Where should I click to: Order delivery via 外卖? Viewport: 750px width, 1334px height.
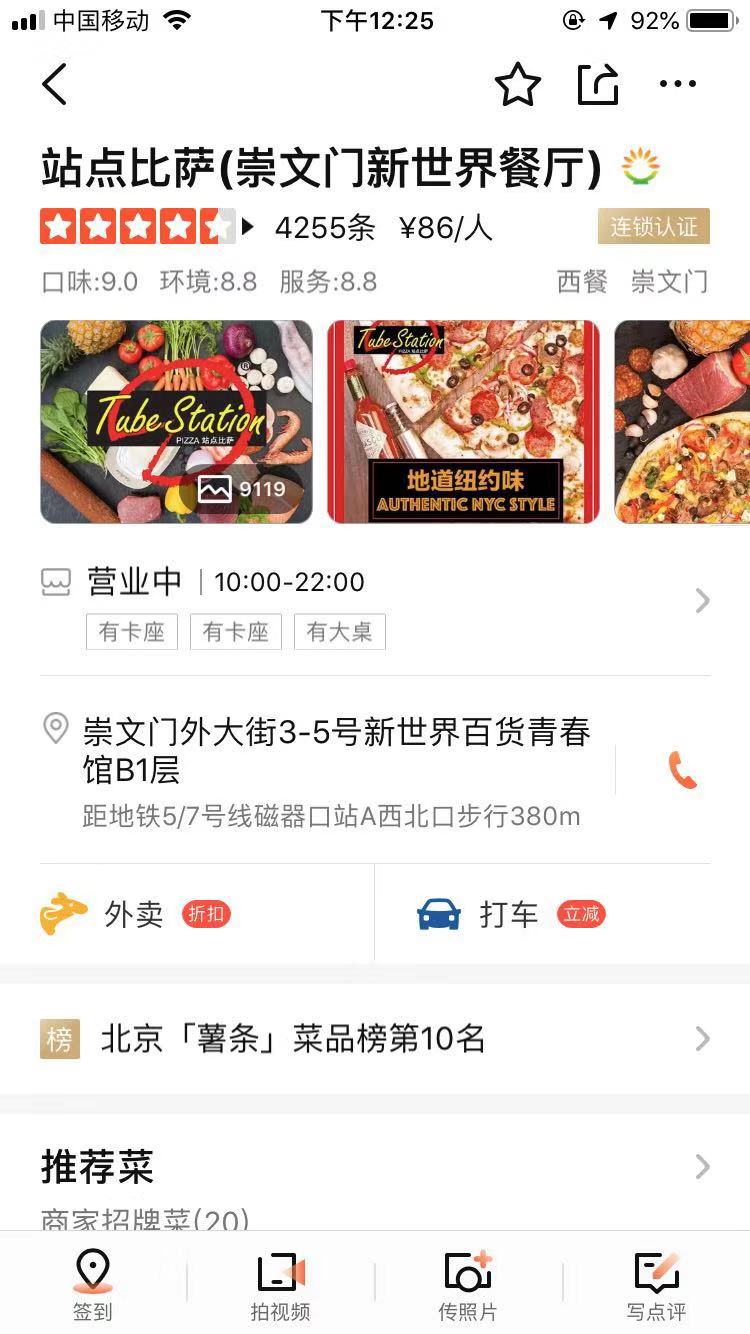click(x=134, y=914)
